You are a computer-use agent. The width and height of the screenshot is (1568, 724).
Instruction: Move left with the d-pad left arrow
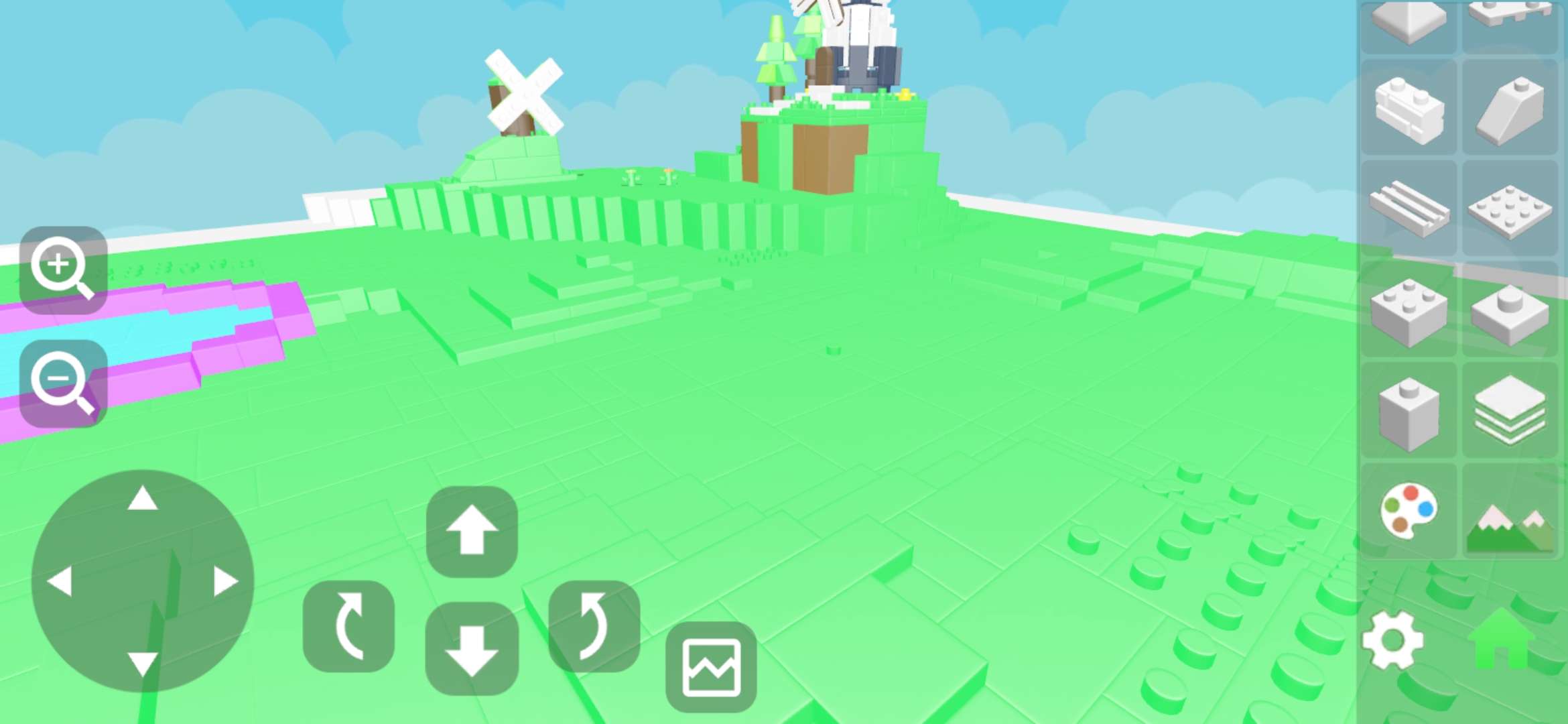(x=60, y=581)
